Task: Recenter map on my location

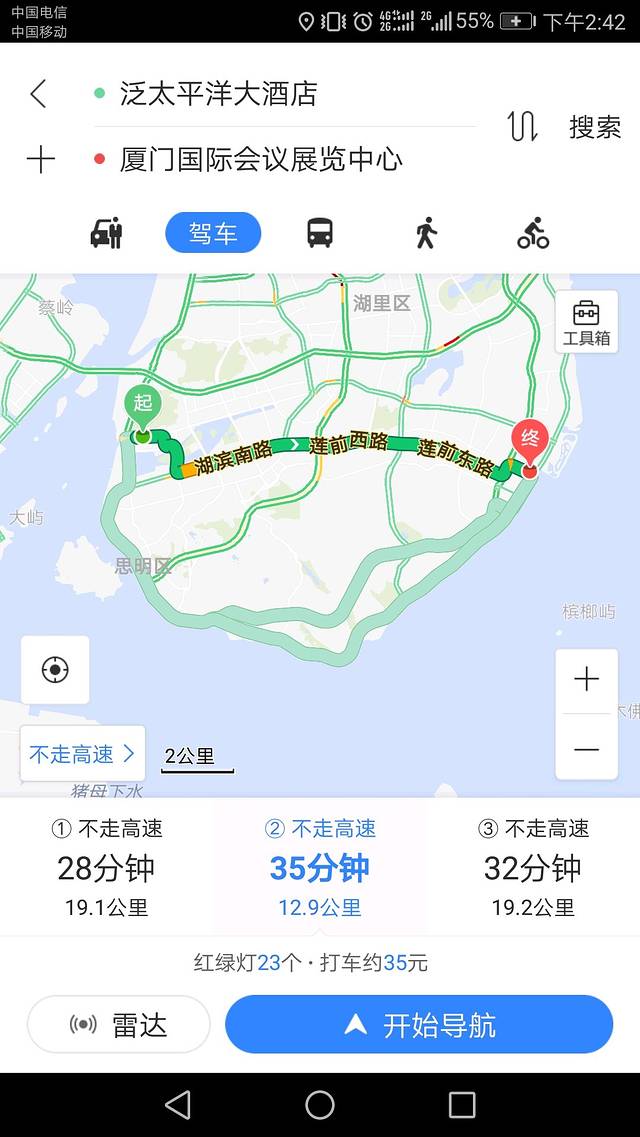Action: pos(55,670)
